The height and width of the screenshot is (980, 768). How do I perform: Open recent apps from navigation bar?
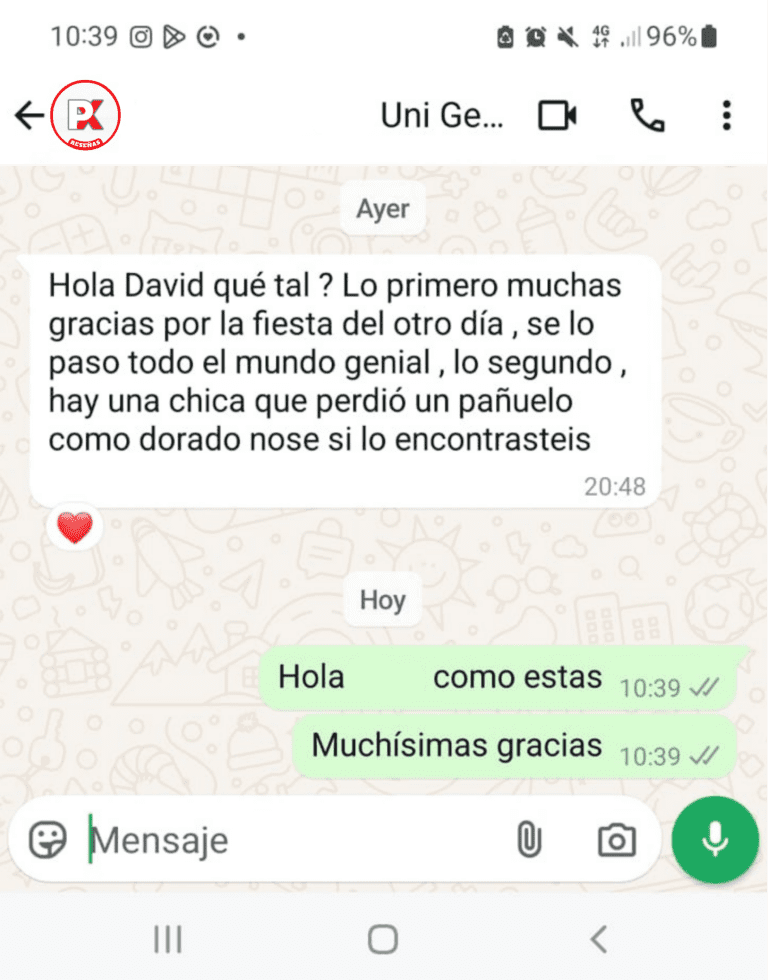pos(168,939)
